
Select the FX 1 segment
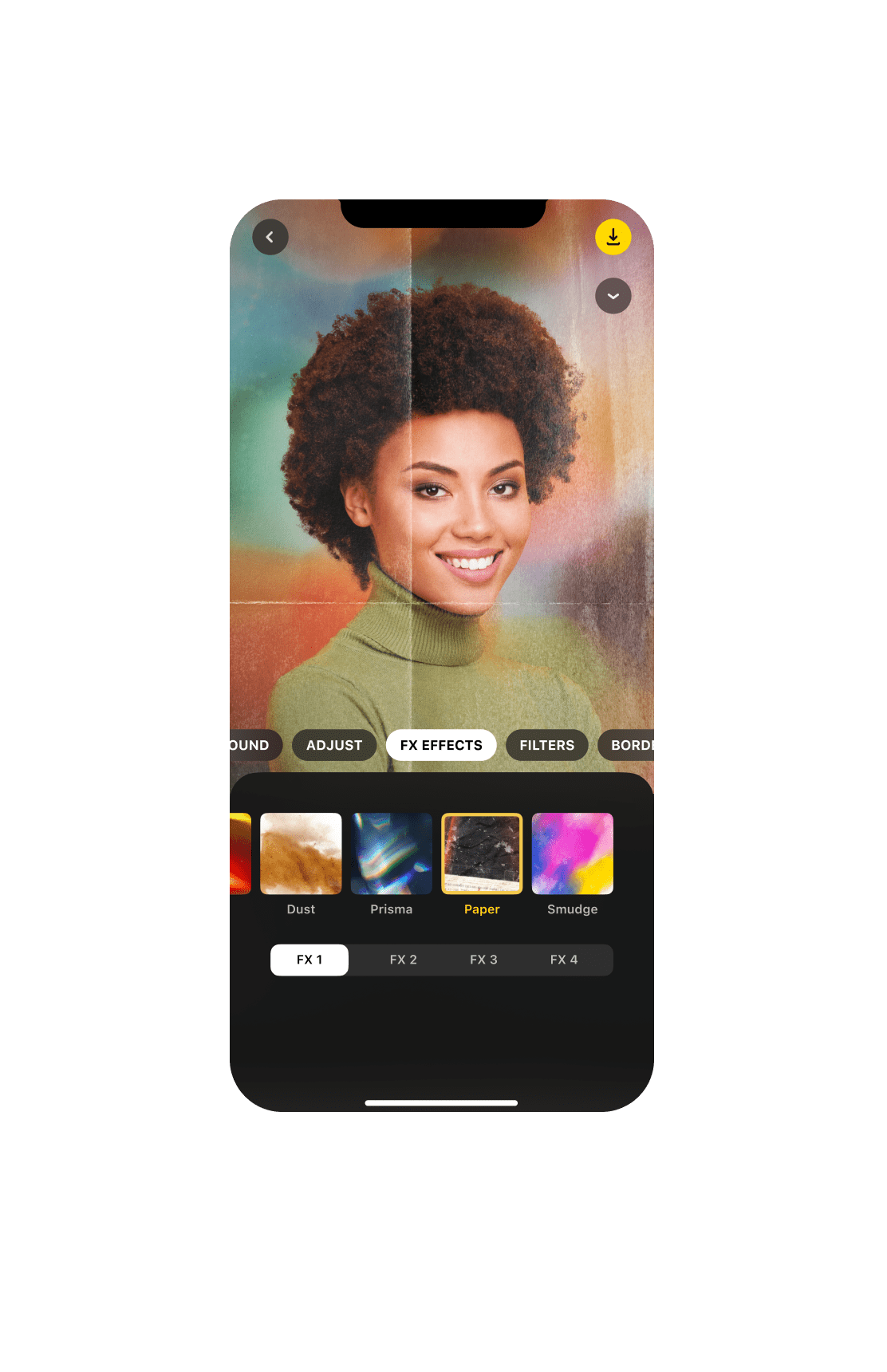click(x=309, y=960)
